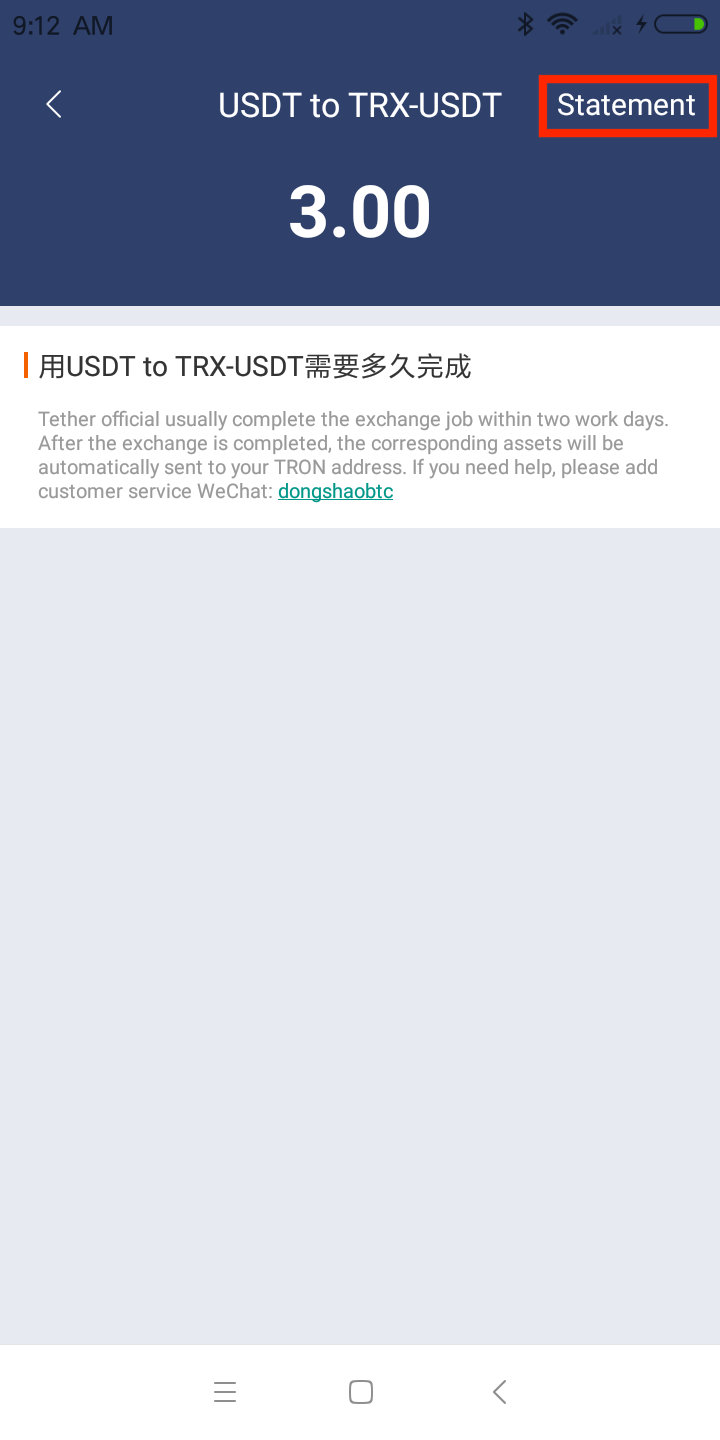Viewport: 720px width, 1440px height.
Task: Tap the dongshaobtc WeChat link
Action: pos(335,491)
